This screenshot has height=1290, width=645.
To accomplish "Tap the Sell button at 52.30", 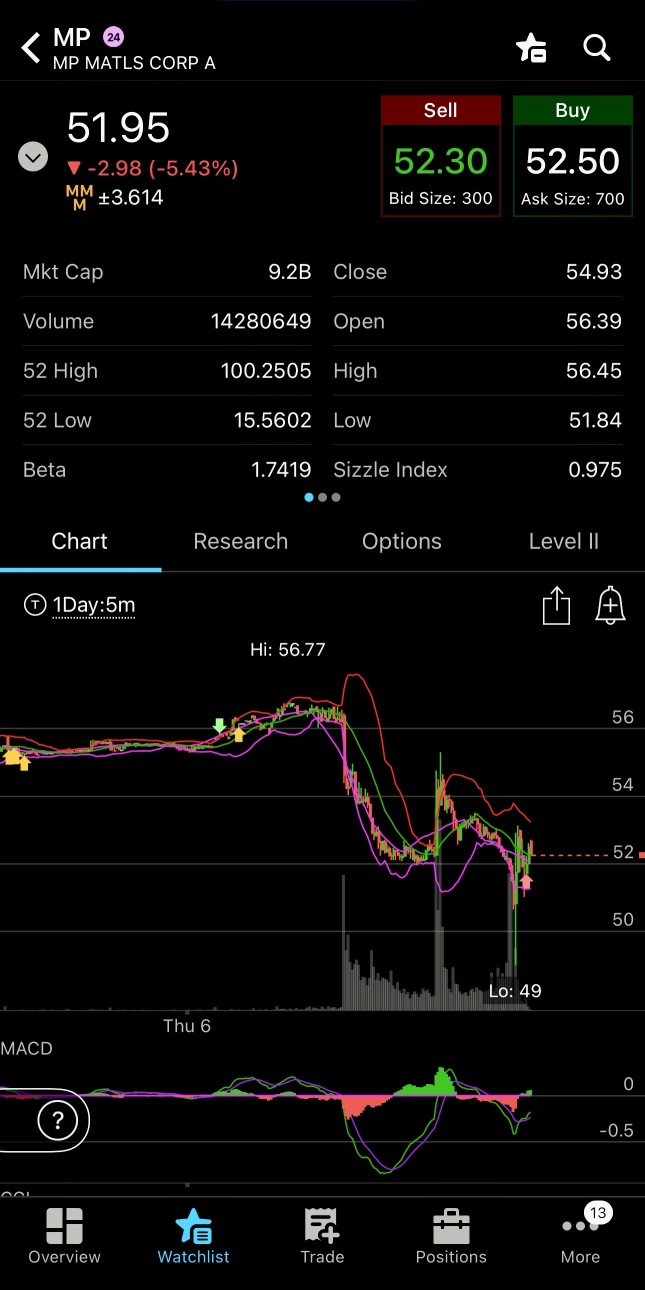I will pos(440,156).
